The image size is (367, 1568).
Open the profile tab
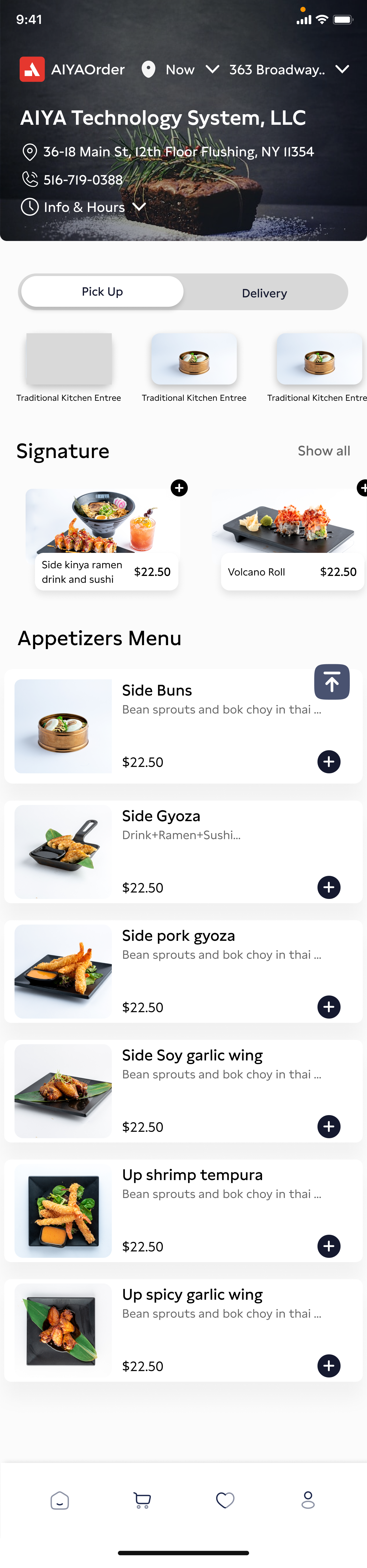click(308, 1500)
